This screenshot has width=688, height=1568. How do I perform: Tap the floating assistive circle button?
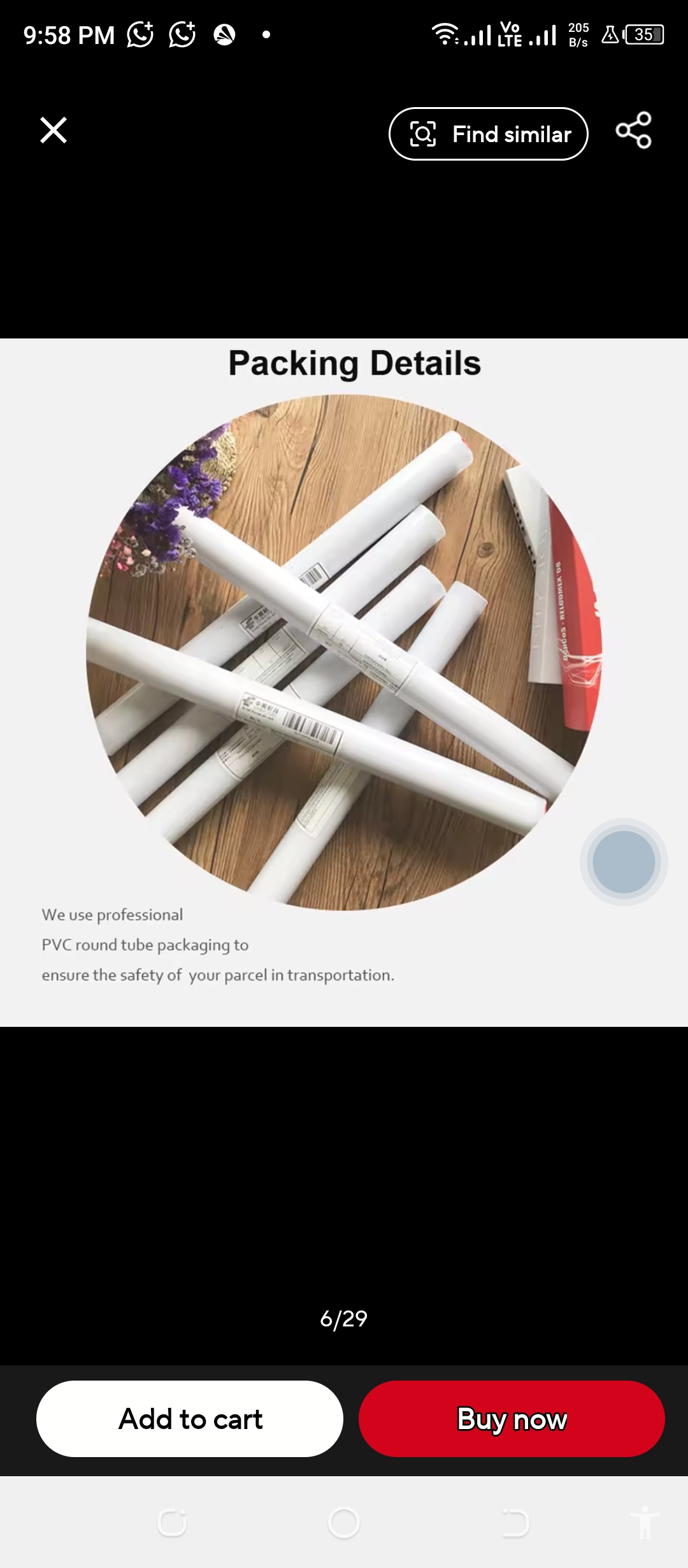pos(623,862)
